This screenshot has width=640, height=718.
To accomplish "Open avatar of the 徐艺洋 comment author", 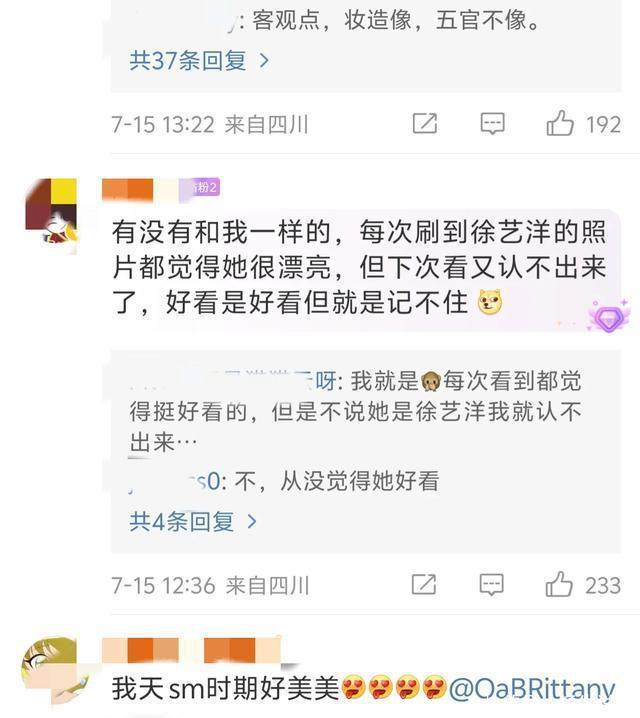I will point(50,212).
